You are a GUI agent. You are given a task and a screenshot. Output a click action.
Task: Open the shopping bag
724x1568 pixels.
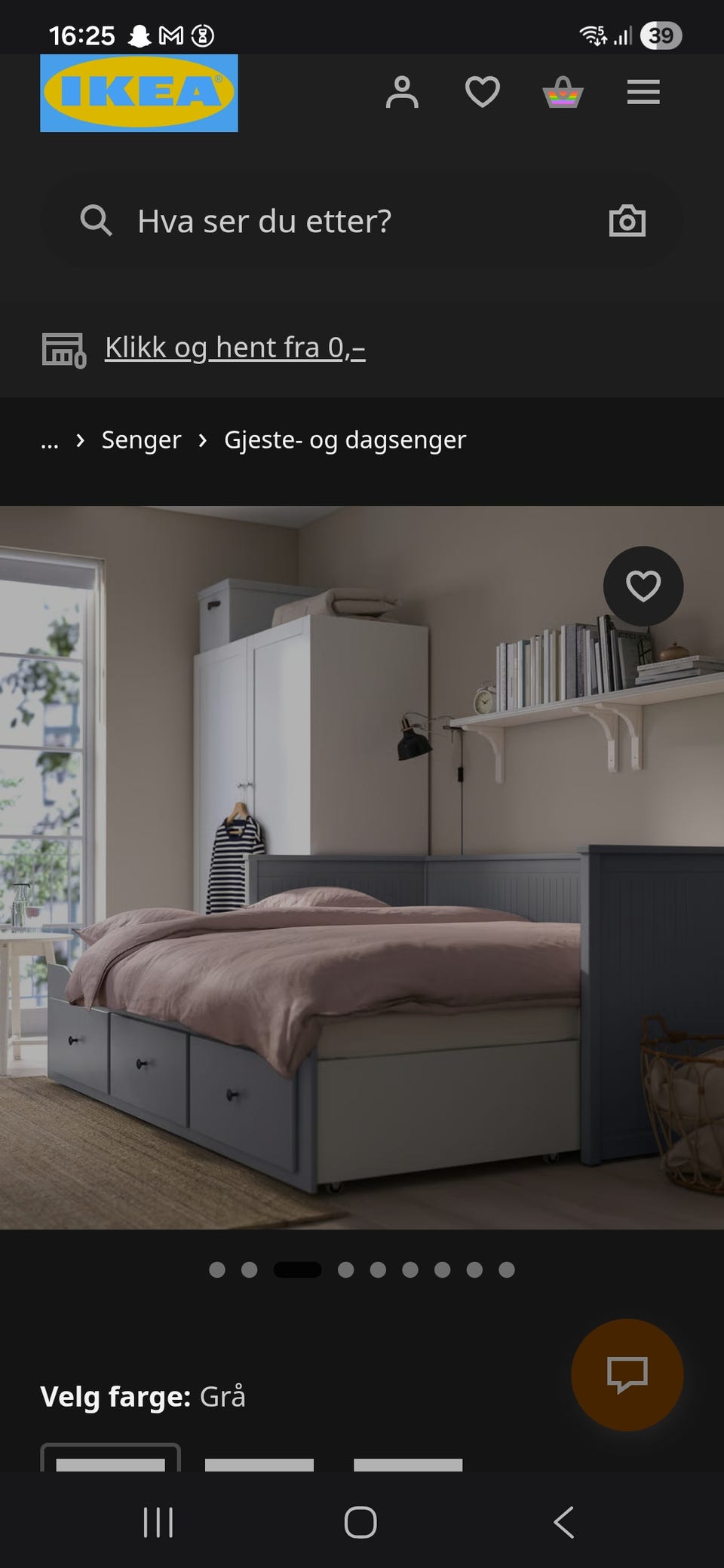(x=564, y=91)
